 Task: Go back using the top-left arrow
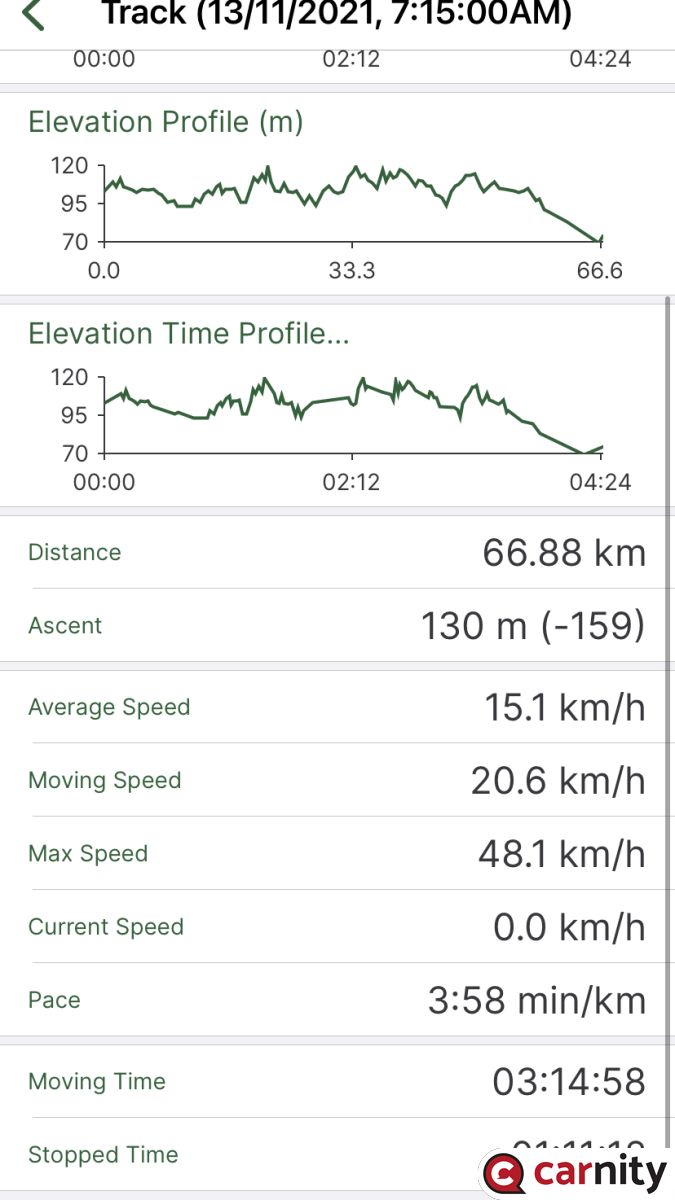point(33,14)
